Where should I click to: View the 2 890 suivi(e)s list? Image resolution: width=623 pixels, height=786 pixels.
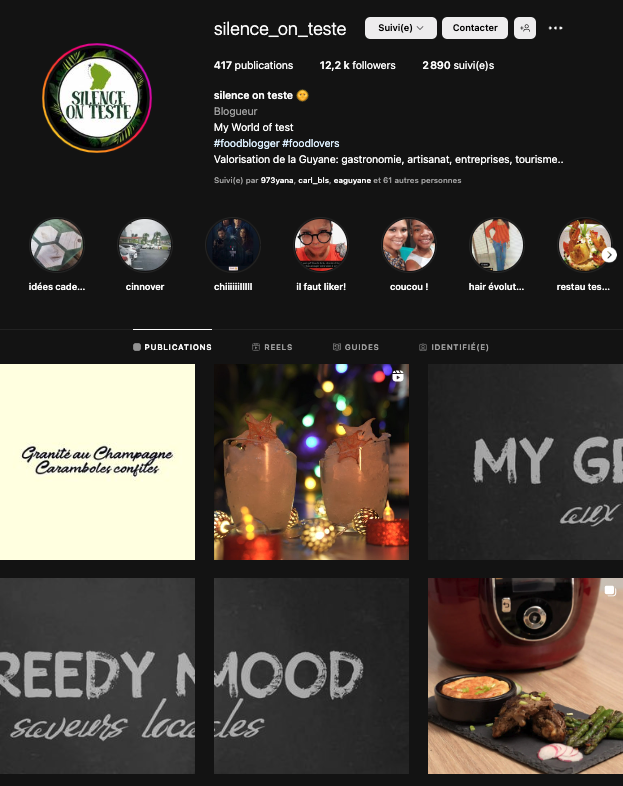(x=457, y=65)
